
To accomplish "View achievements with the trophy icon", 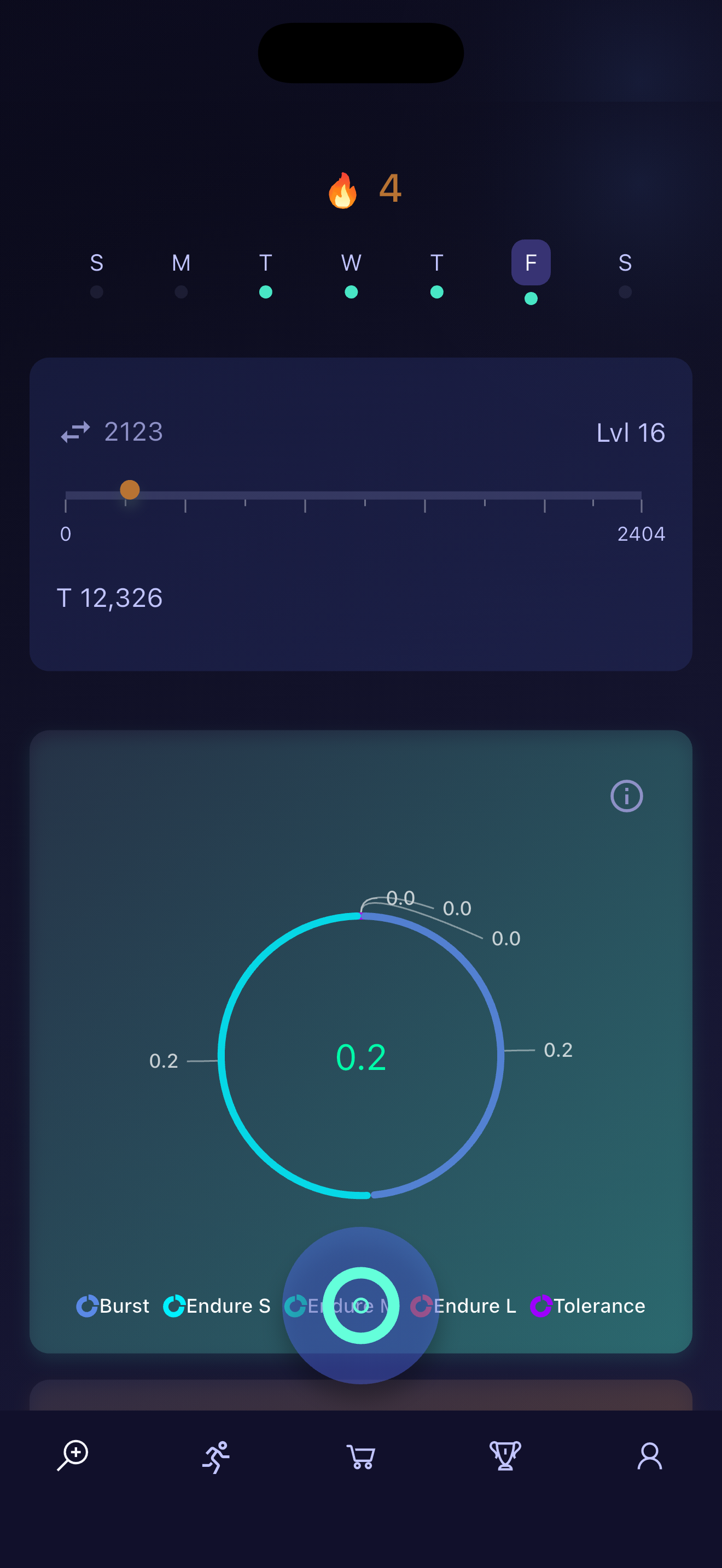I will (505, 1455).
